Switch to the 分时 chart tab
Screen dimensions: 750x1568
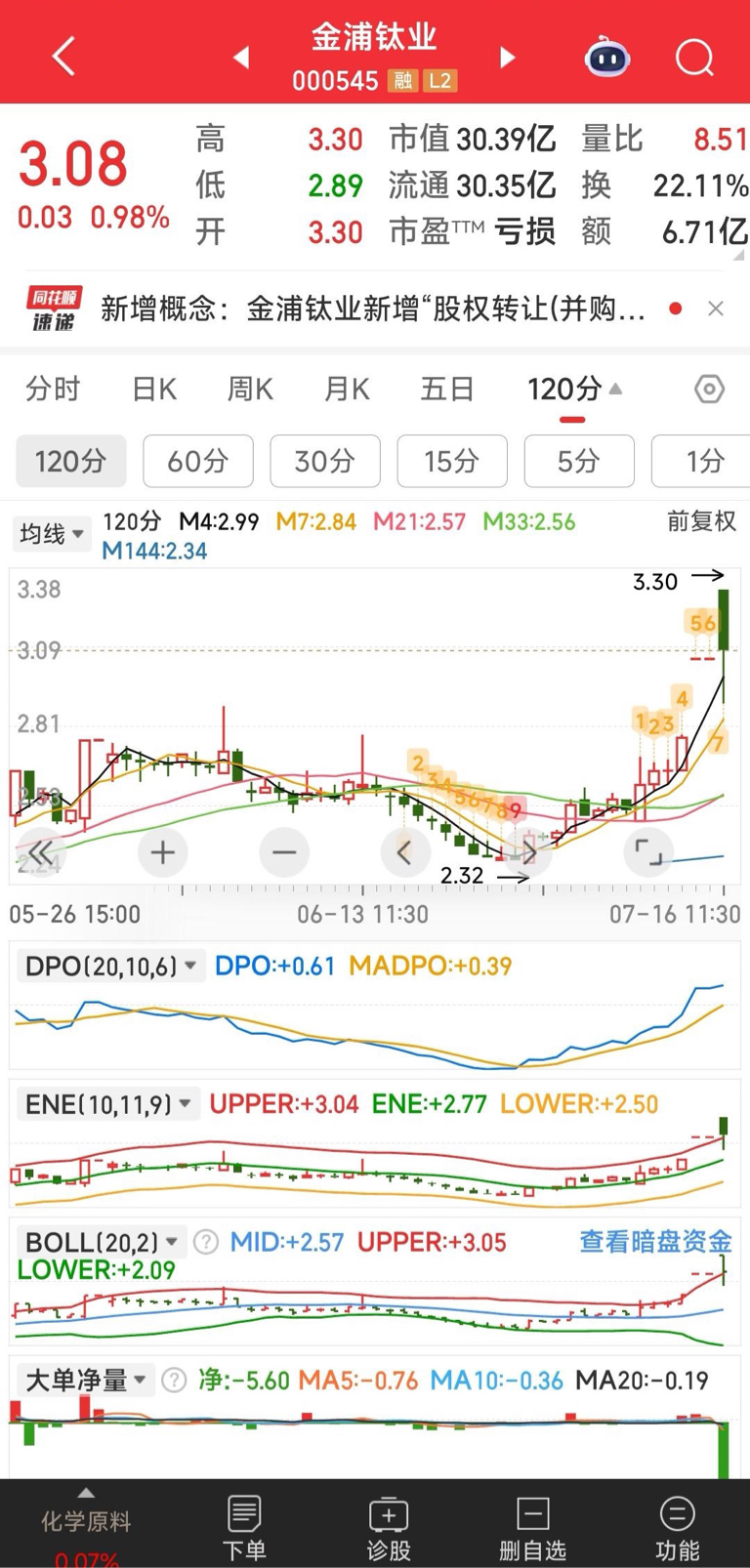(53, 390)
